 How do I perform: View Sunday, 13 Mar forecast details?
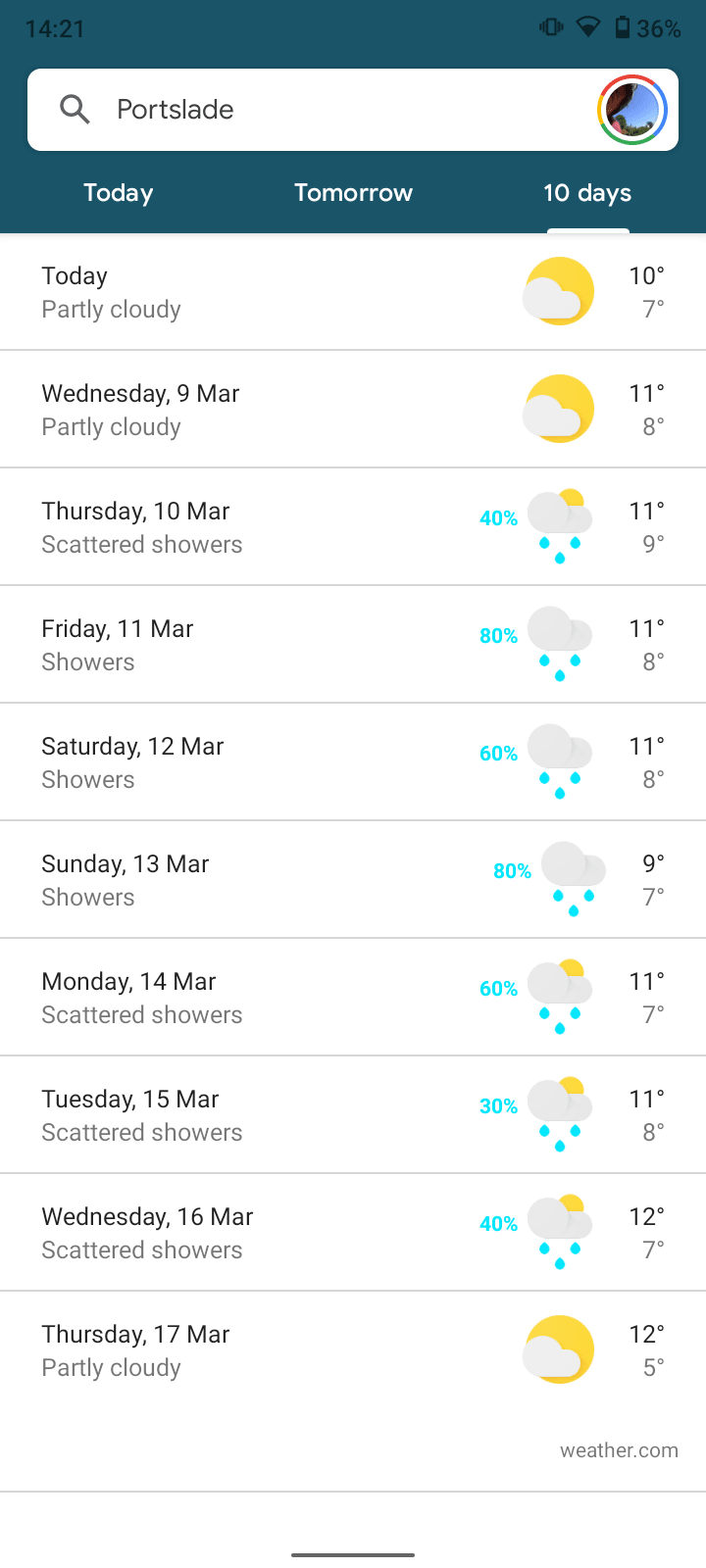coord(353,880)
